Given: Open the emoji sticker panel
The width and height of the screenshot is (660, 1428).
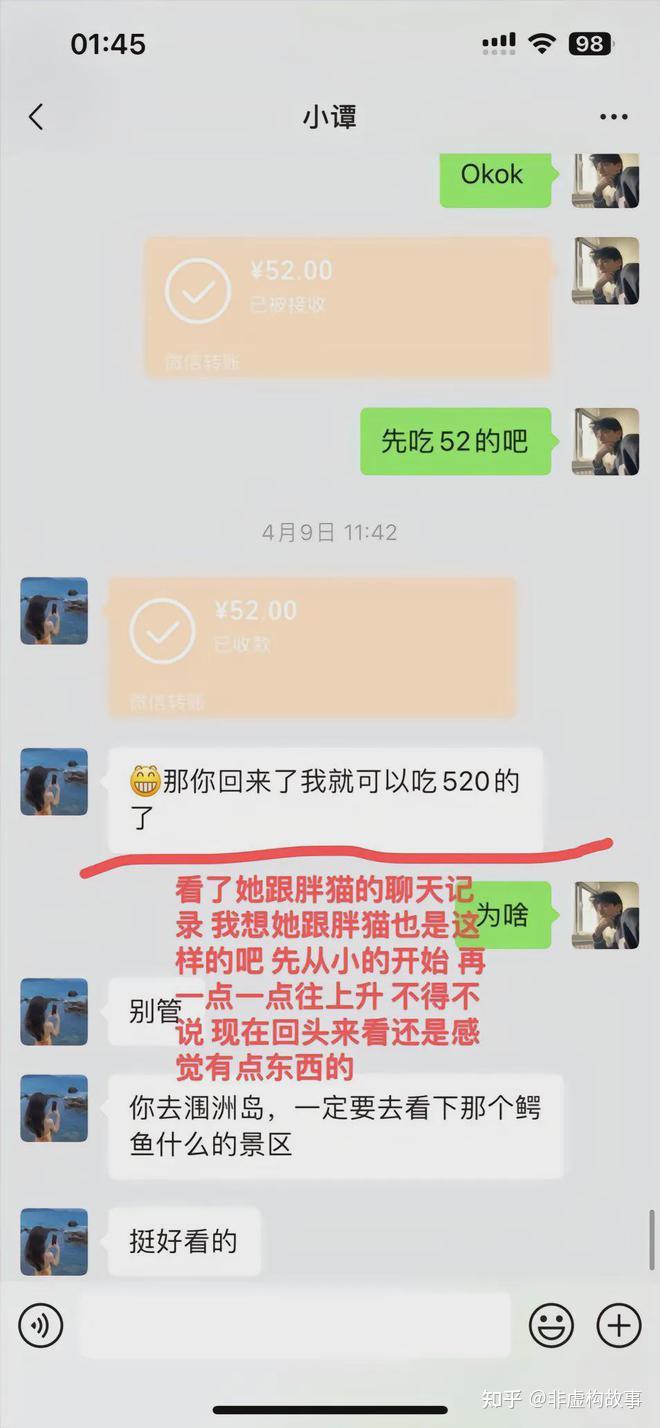Looking at the screenshot, I should (551, 1326).
